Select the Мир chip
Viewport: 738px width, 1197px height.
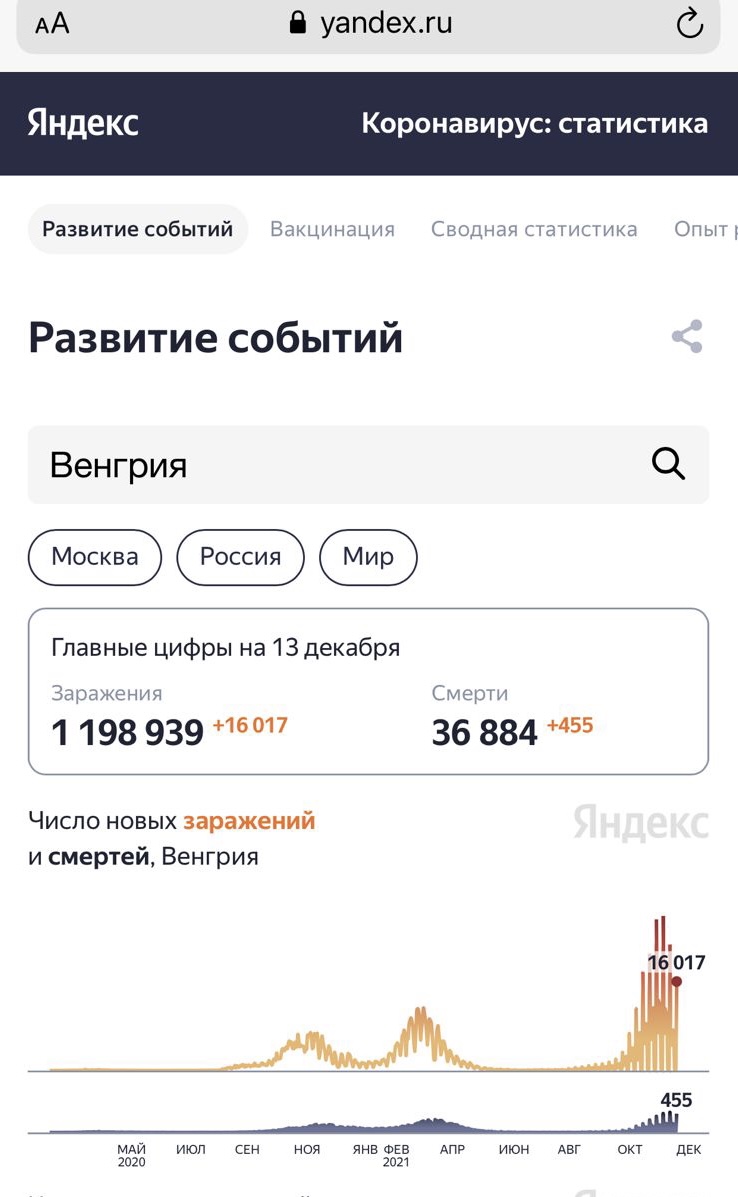(368, 557)
